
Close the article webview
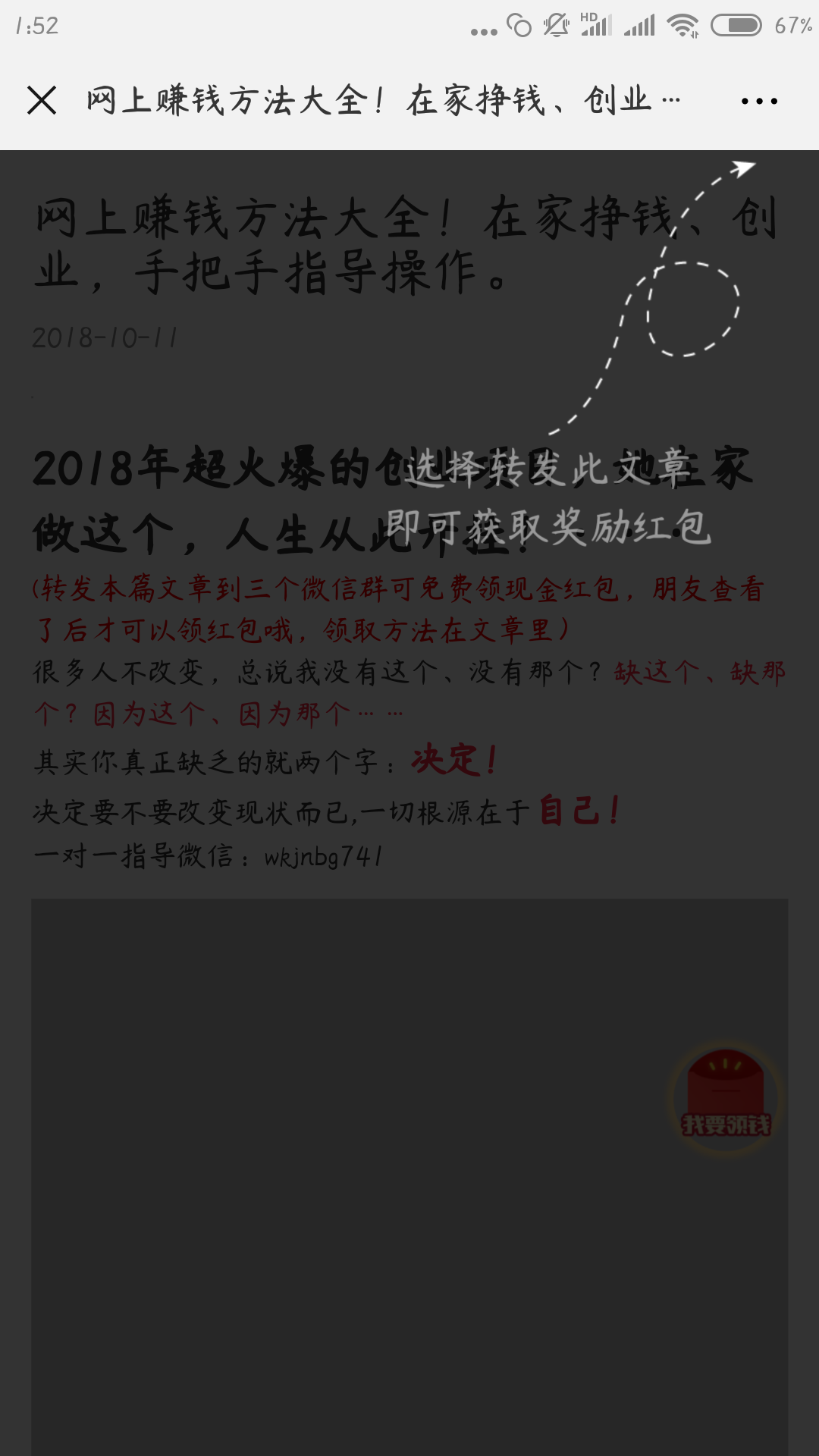point(42,100)
